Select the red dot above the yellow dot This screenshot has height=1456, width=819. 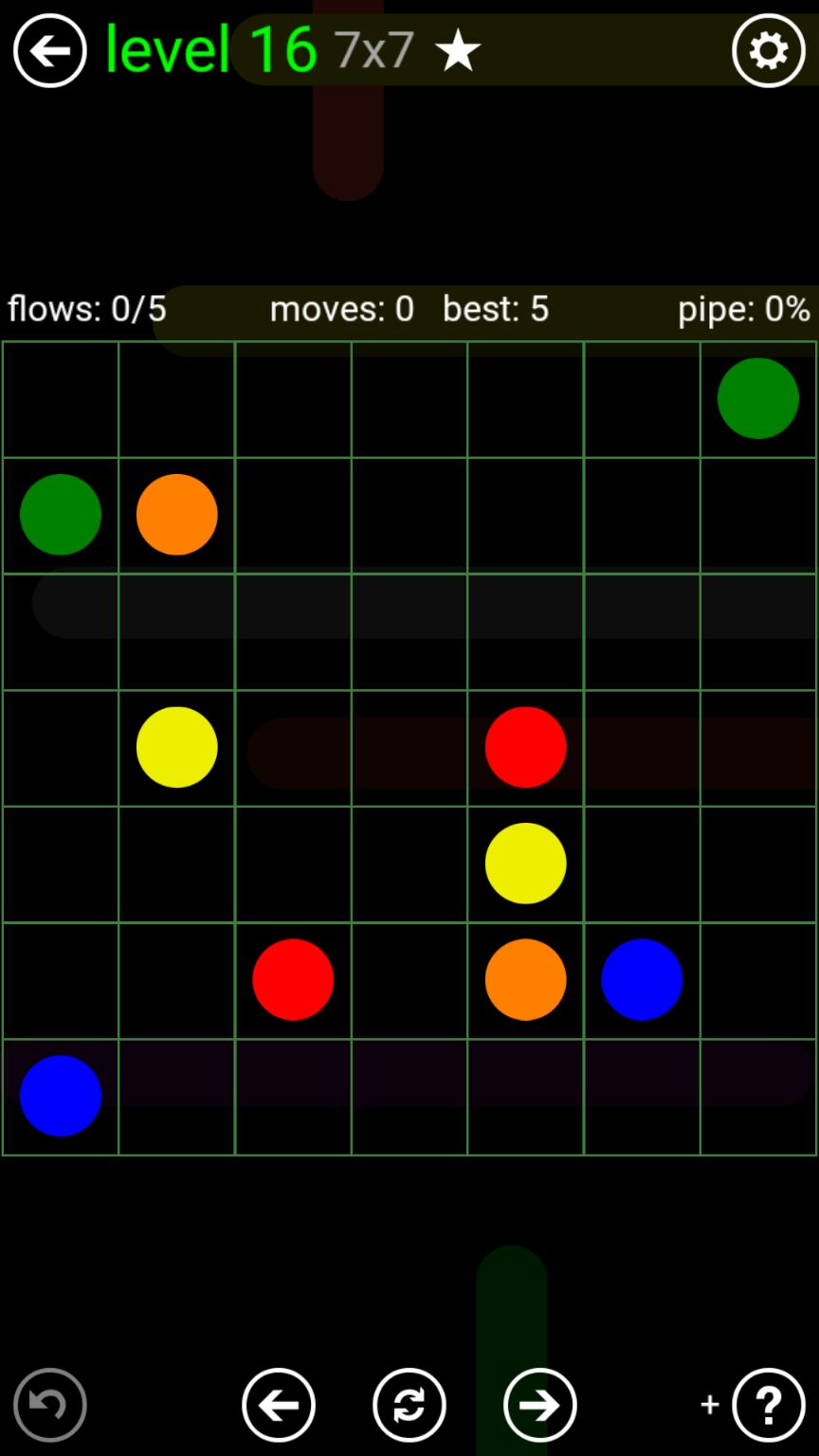(x=525, y=747)
